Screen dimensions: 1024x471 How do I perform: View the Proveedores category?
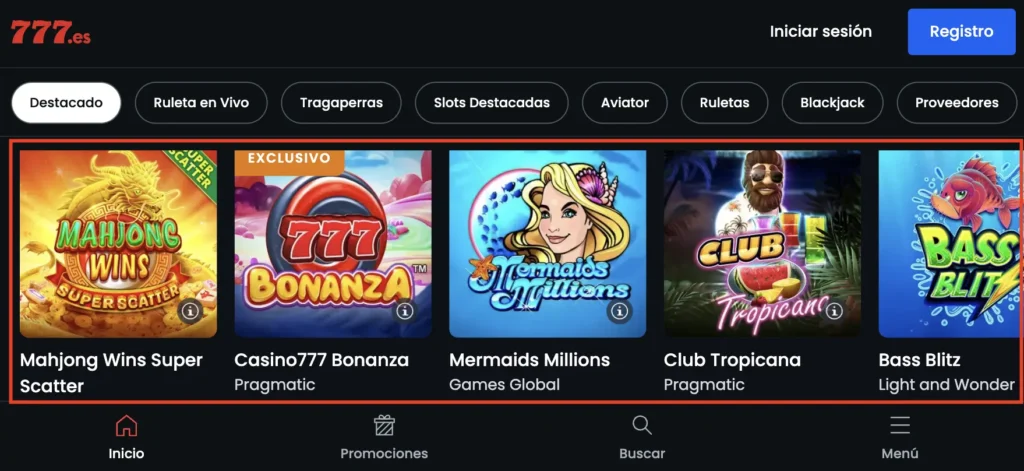coord(956,102)
